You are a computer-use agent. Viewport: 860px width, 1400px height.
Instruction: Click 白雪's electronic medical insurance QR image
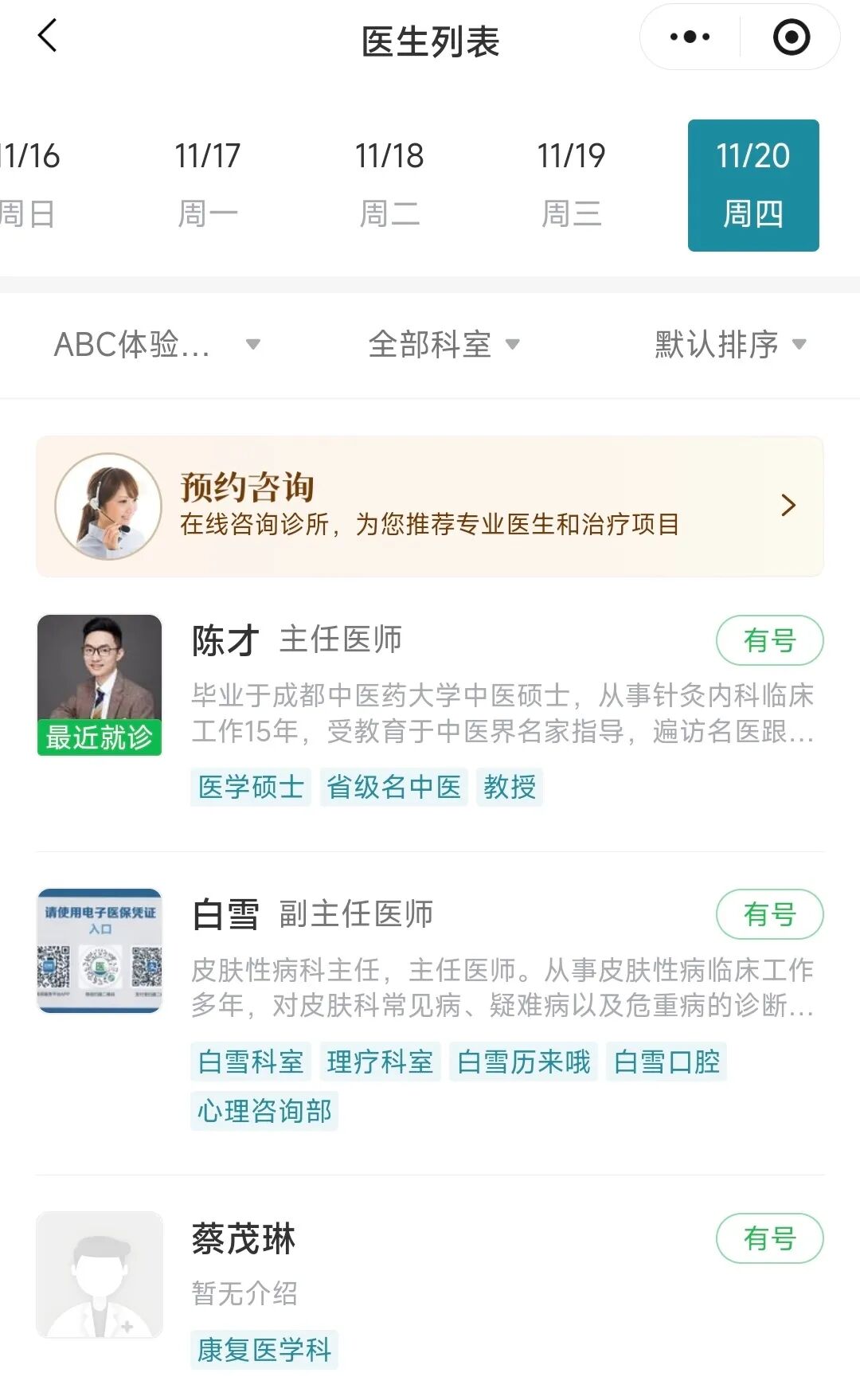(x=100, y=952)
